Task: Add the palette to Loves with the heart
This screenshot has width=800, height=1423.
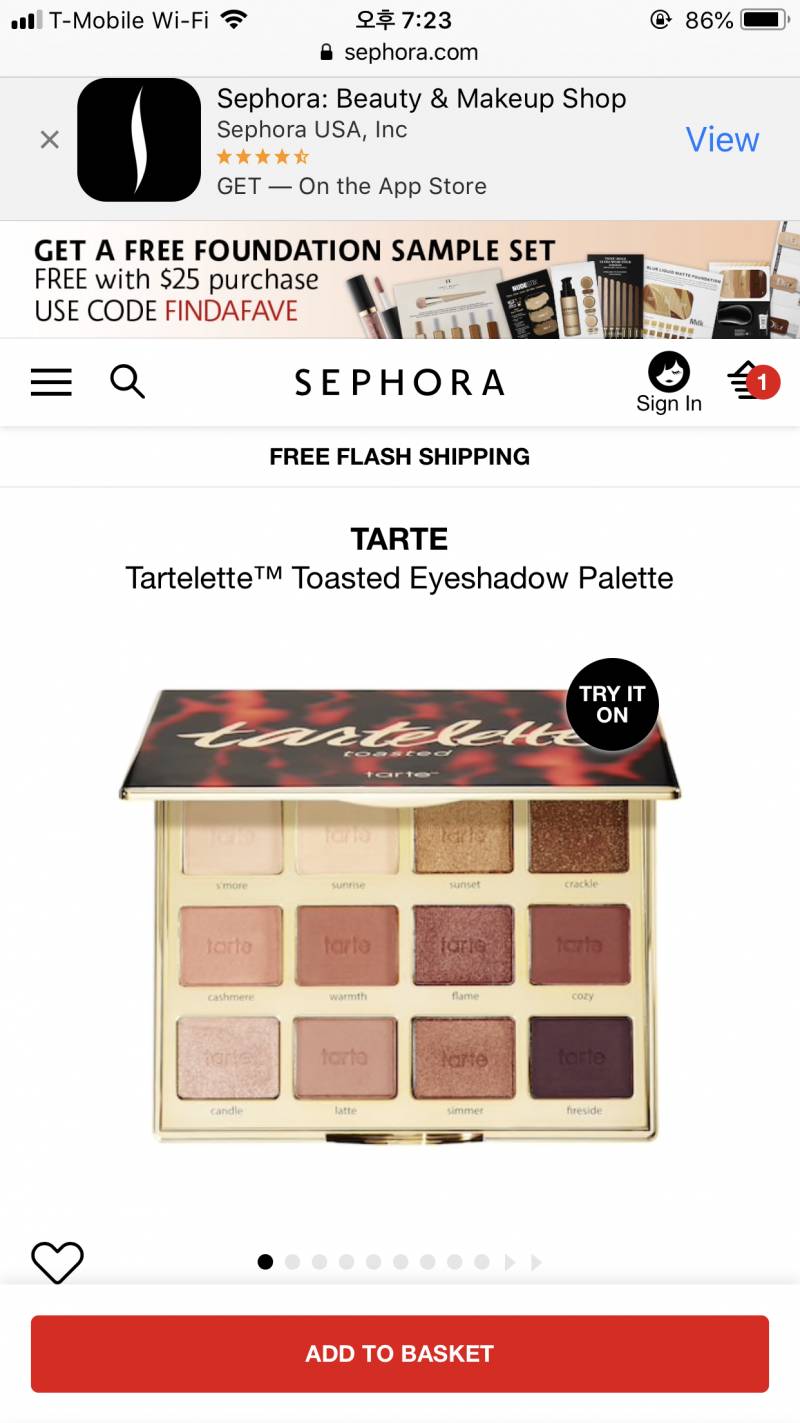Action: (x=57, y=1262)
